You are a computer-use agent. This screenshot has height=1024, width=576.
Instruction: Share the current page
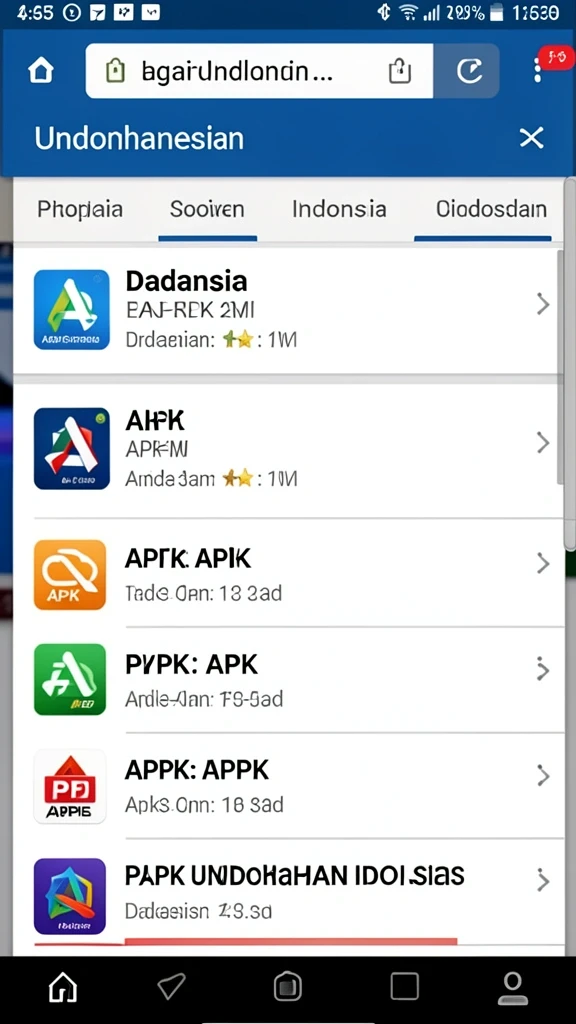click(x=400, y=71)
